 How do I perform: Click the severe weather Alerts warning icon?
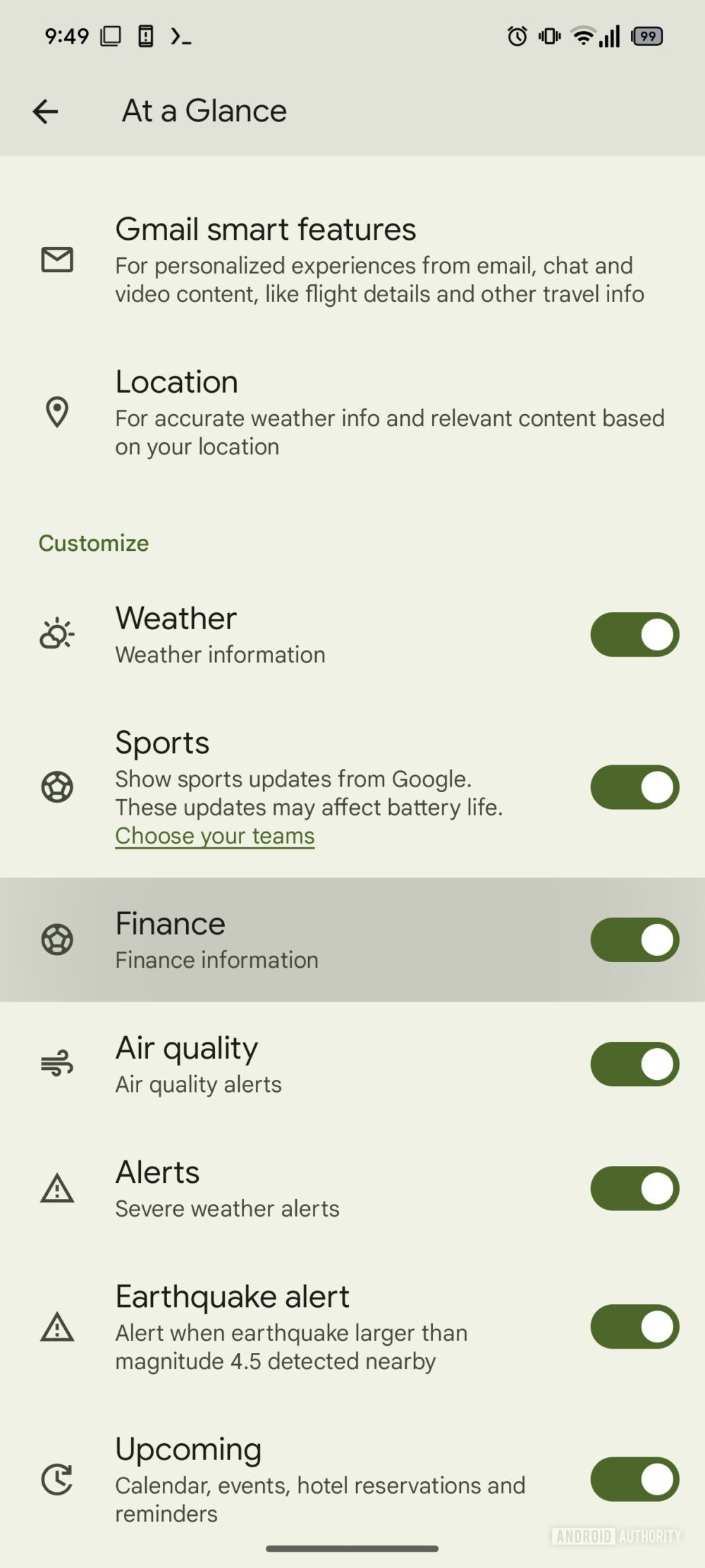pos(56,1188)
